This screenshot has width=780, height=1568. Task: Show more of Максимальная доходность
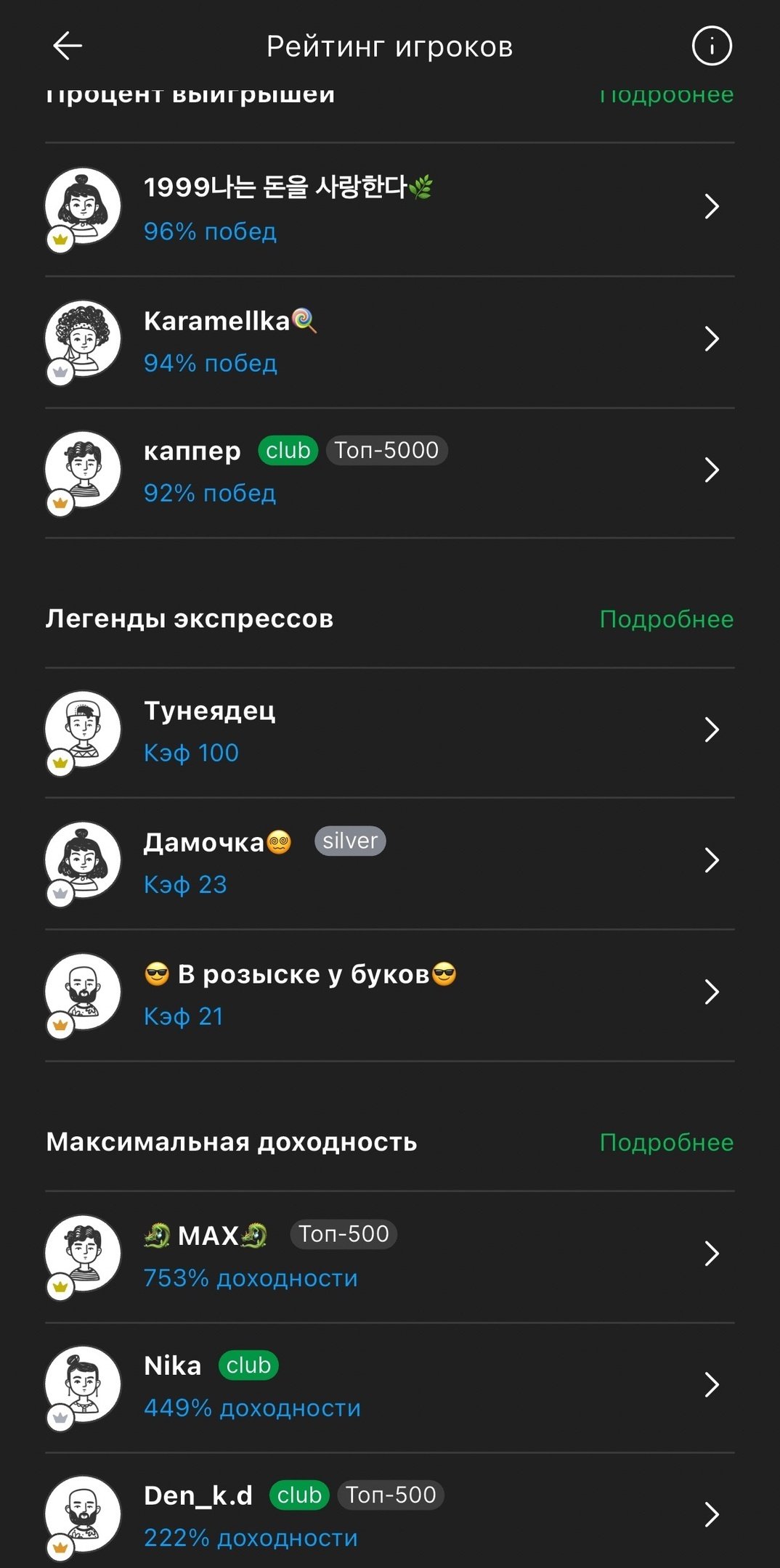[666, 1143]
